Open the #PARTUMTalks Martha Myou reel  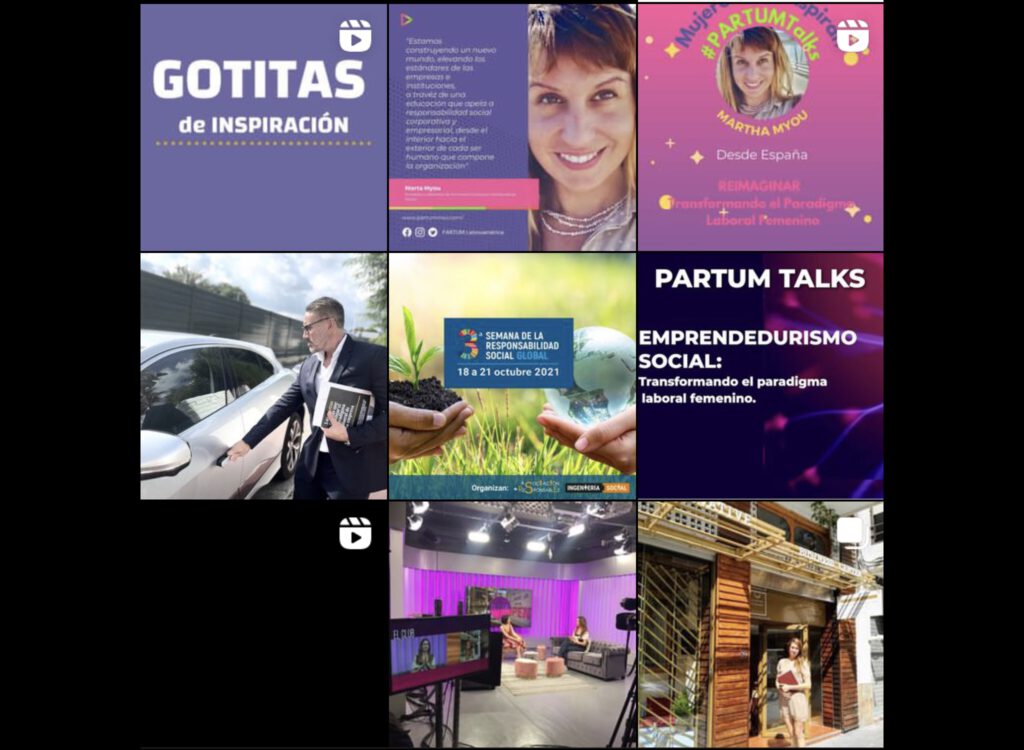[x=760, y=127]
